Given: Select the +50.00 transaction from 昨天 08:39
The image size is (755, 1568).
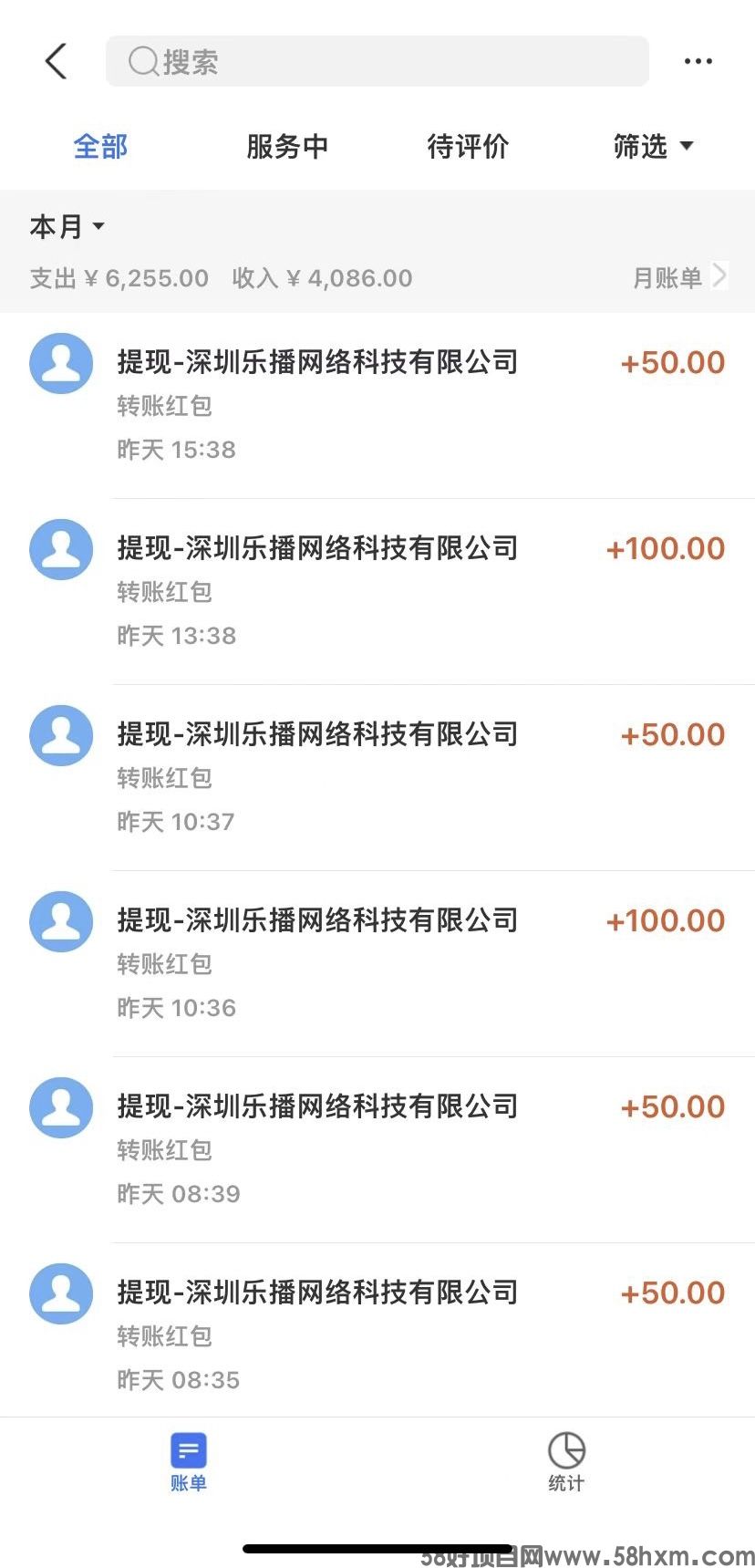Looking at the screenshot, I should 377,1149.
